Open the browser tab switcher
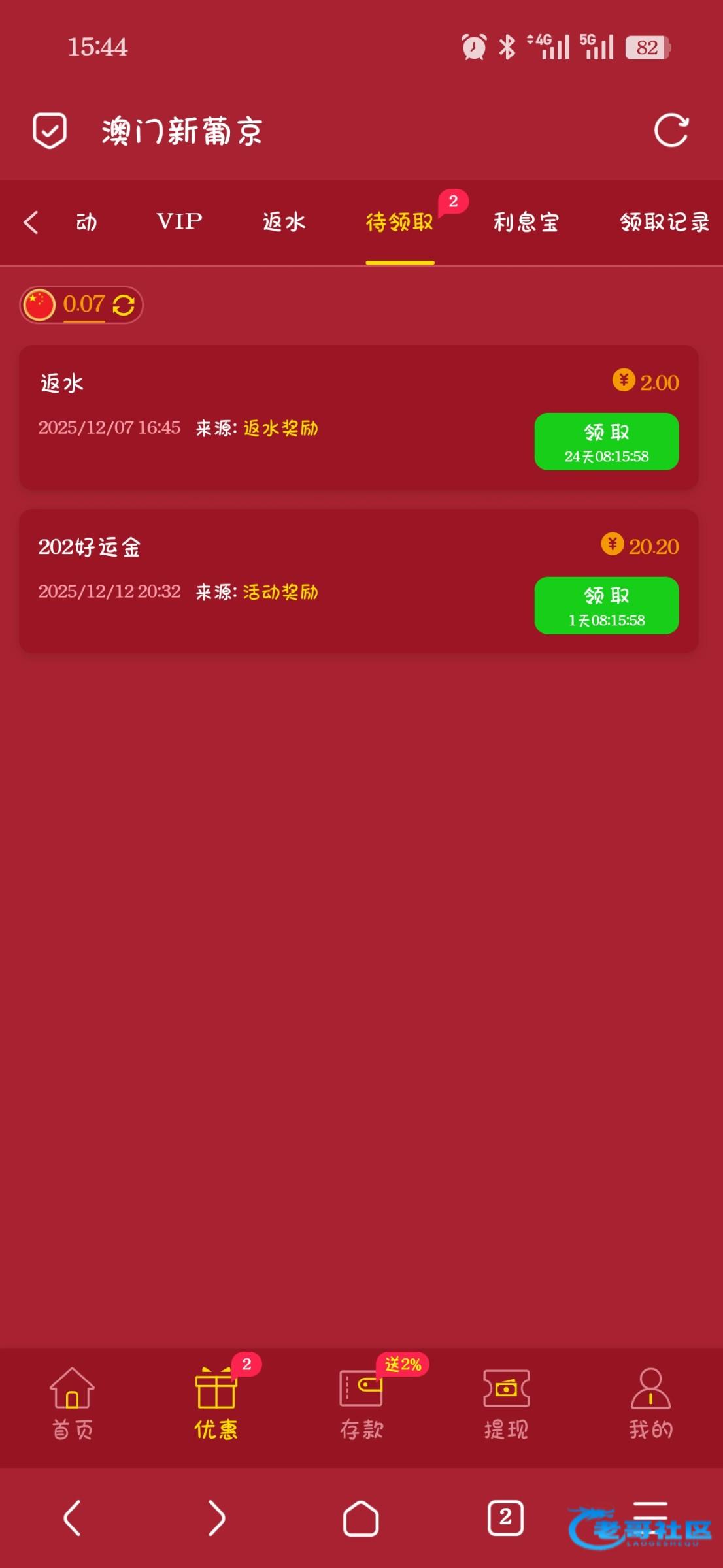The width and height of the screenshot is (723, 1568). [x=505, y=1517]
